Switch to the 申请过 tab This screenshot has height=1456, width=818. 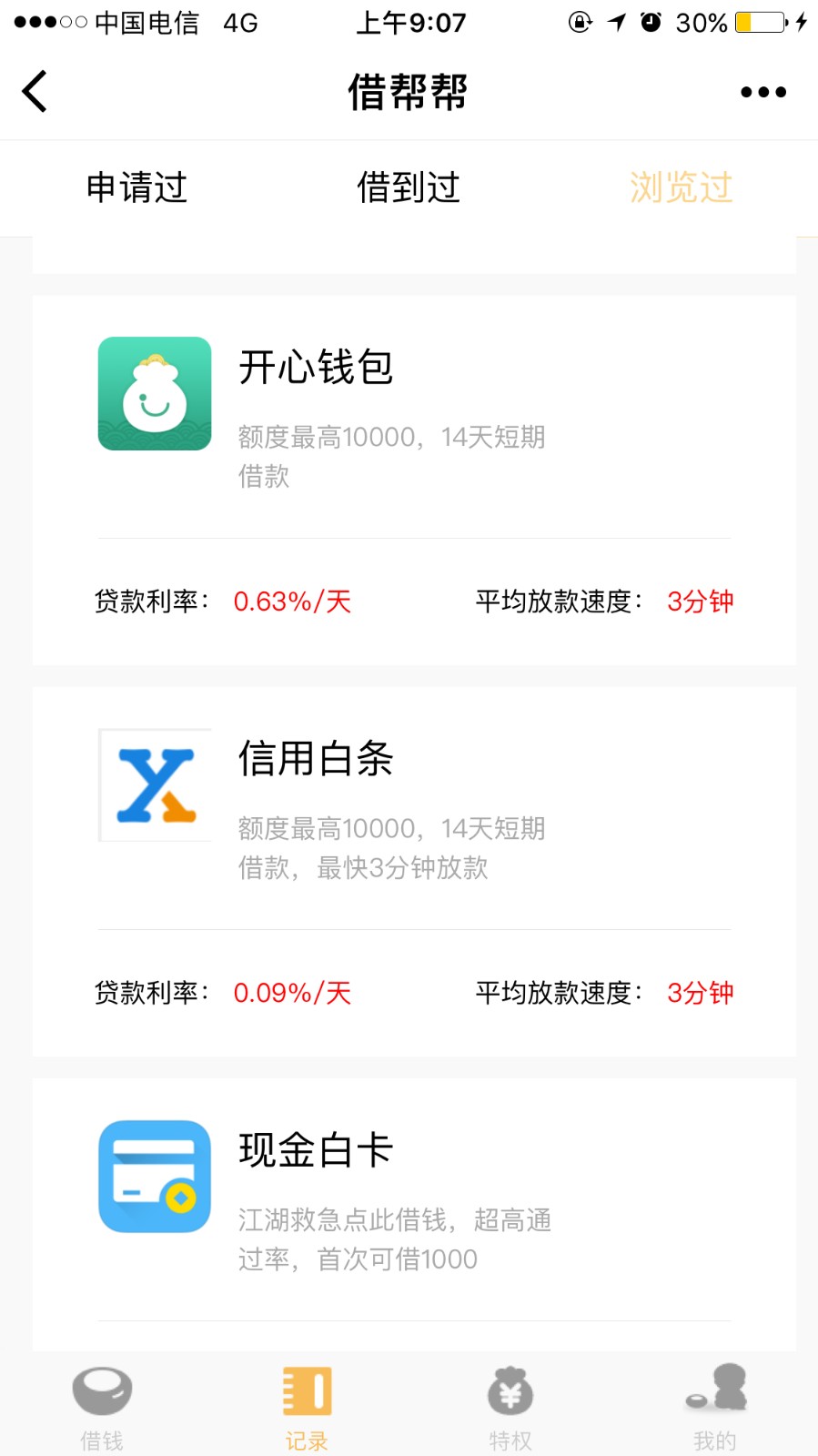click(x=136, y=187)
